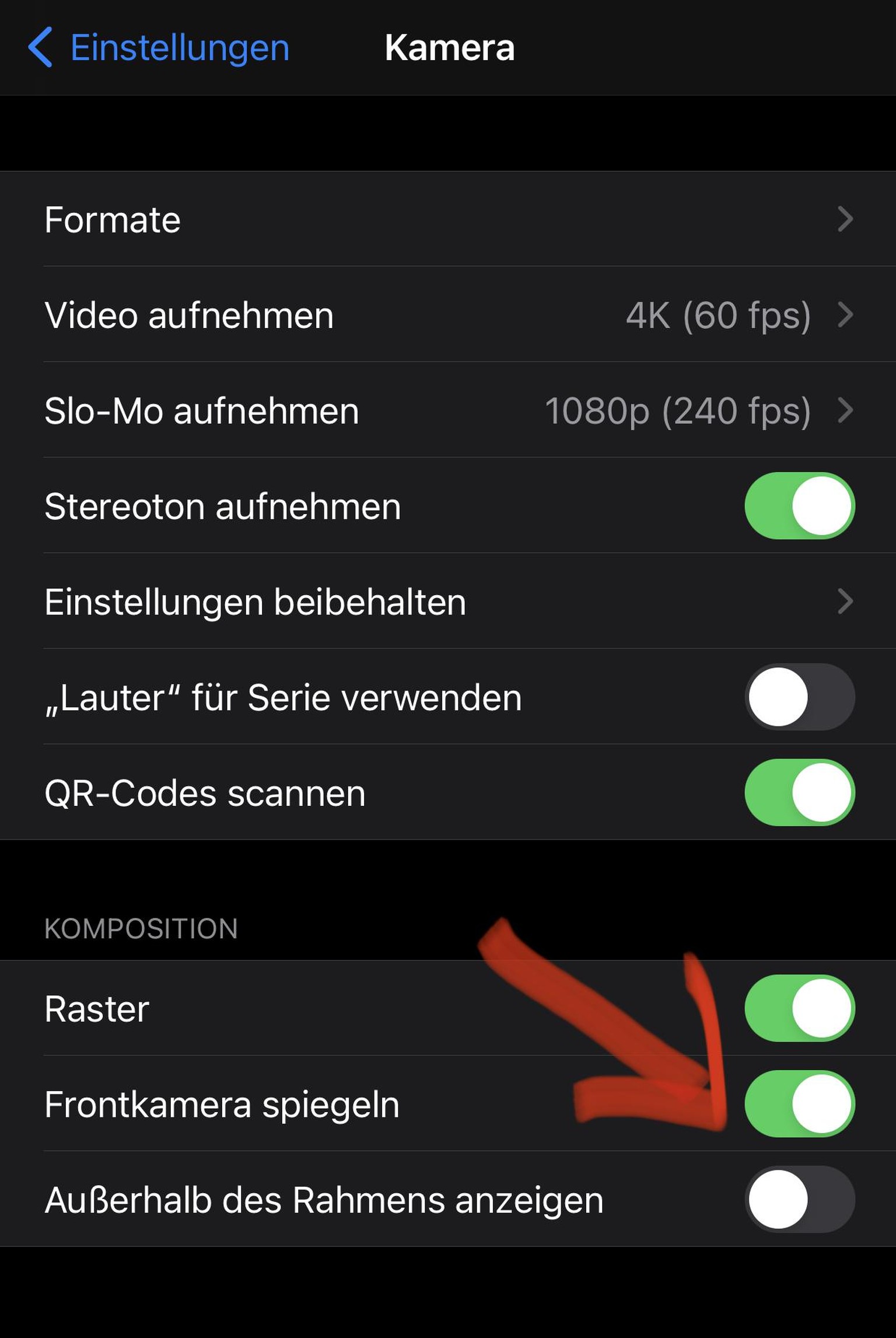Turn on Außerhalb des Rahmens anzeigen
This screenshot has width=896, height=1338.
click(799, 1200)
